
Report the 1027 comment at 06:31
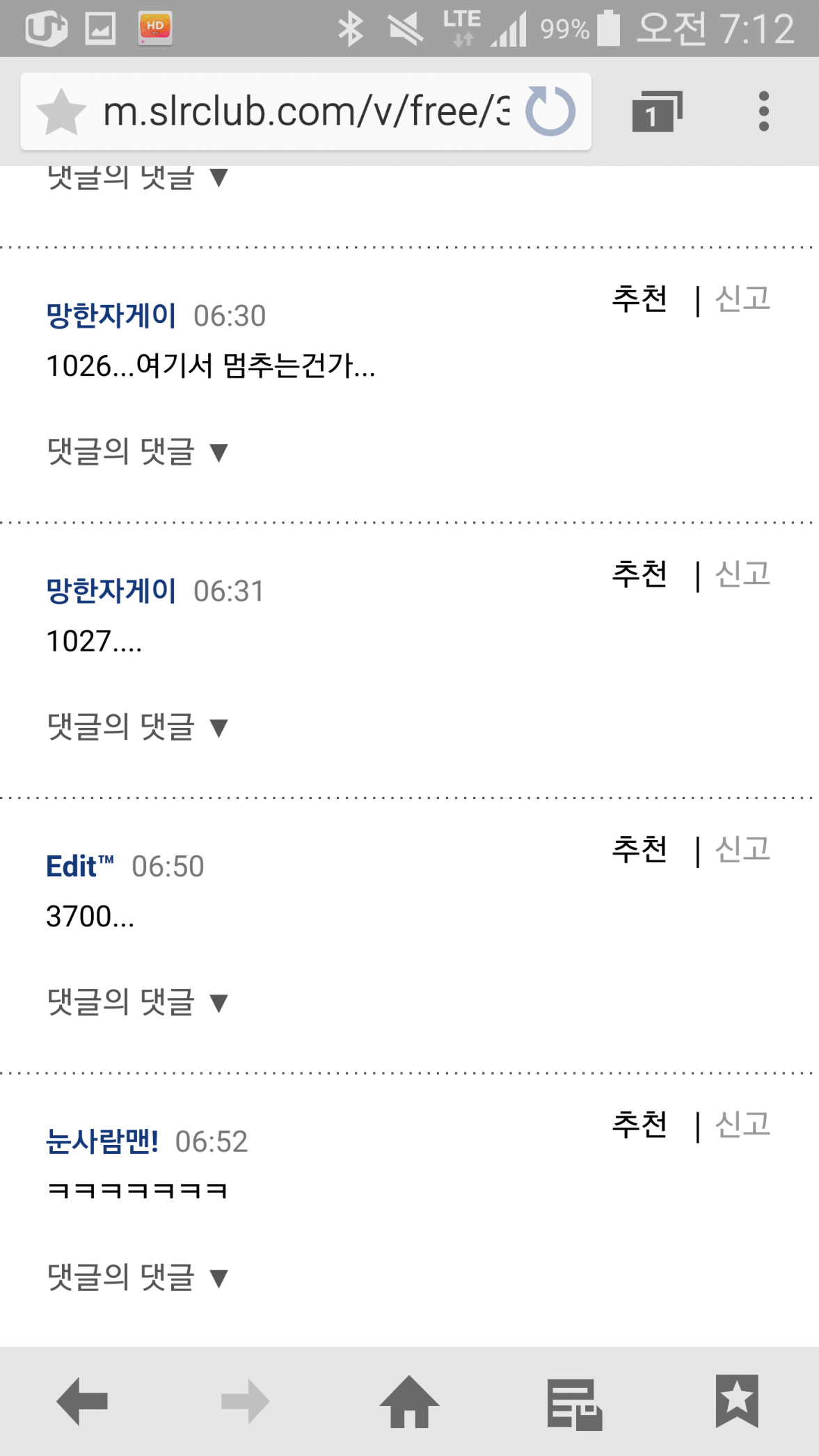click(742, 574)
